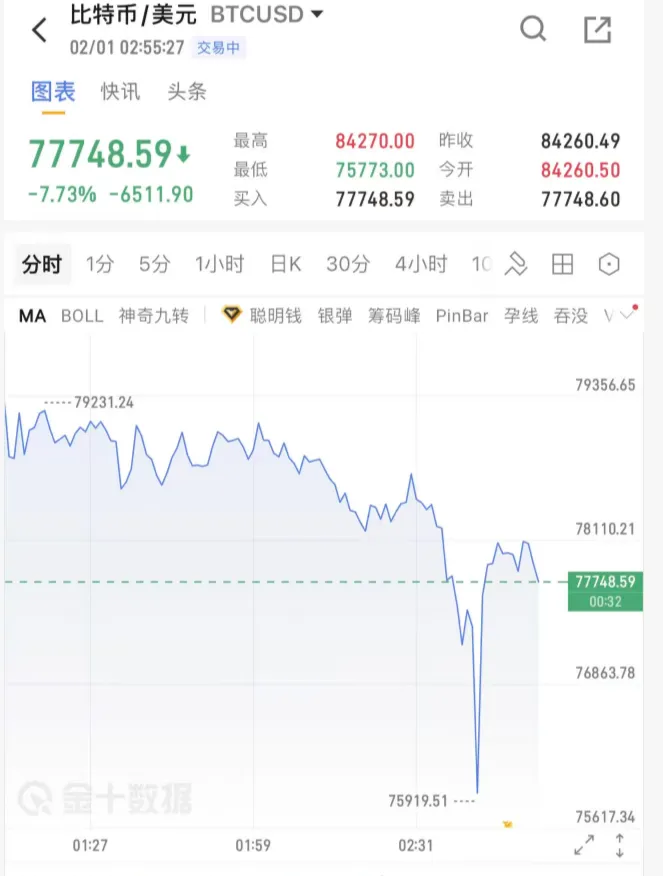Switch to the 4小时 timeframe
This screenshot has height=876, width=663.
(421, 264)
